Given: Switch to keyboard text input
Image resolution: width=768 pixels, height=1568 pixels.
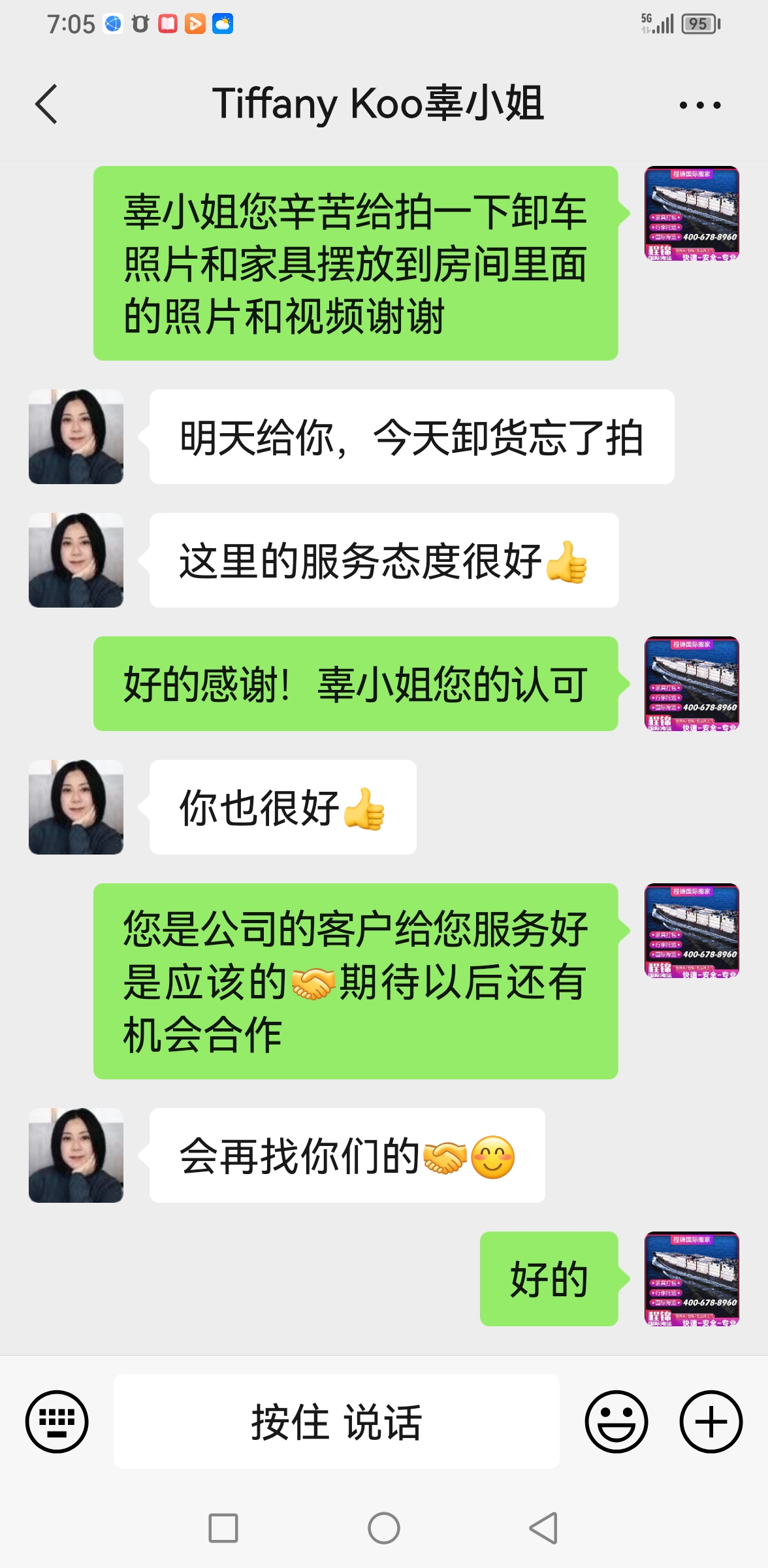Looking at the screenshot, I should (x=57, y=1421).
